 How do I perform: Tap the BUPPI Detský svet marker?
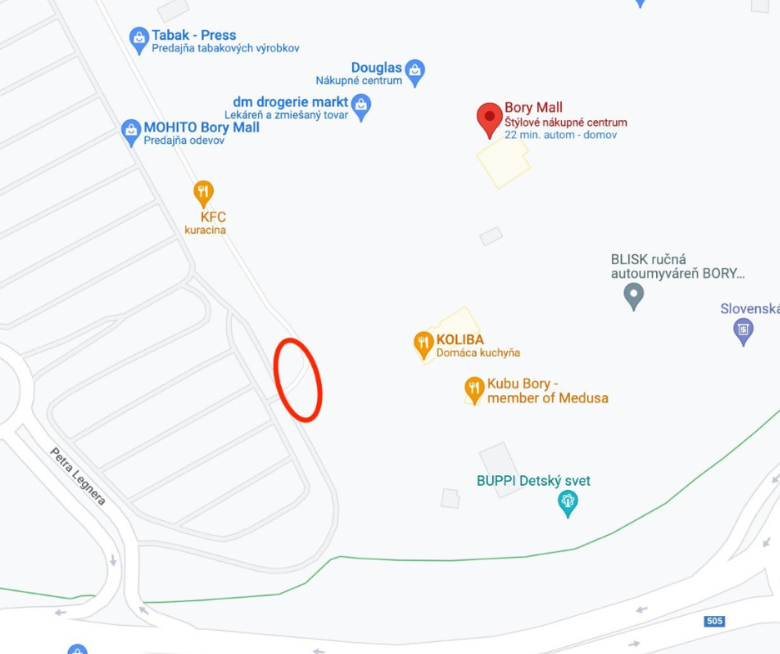(568, 503)
